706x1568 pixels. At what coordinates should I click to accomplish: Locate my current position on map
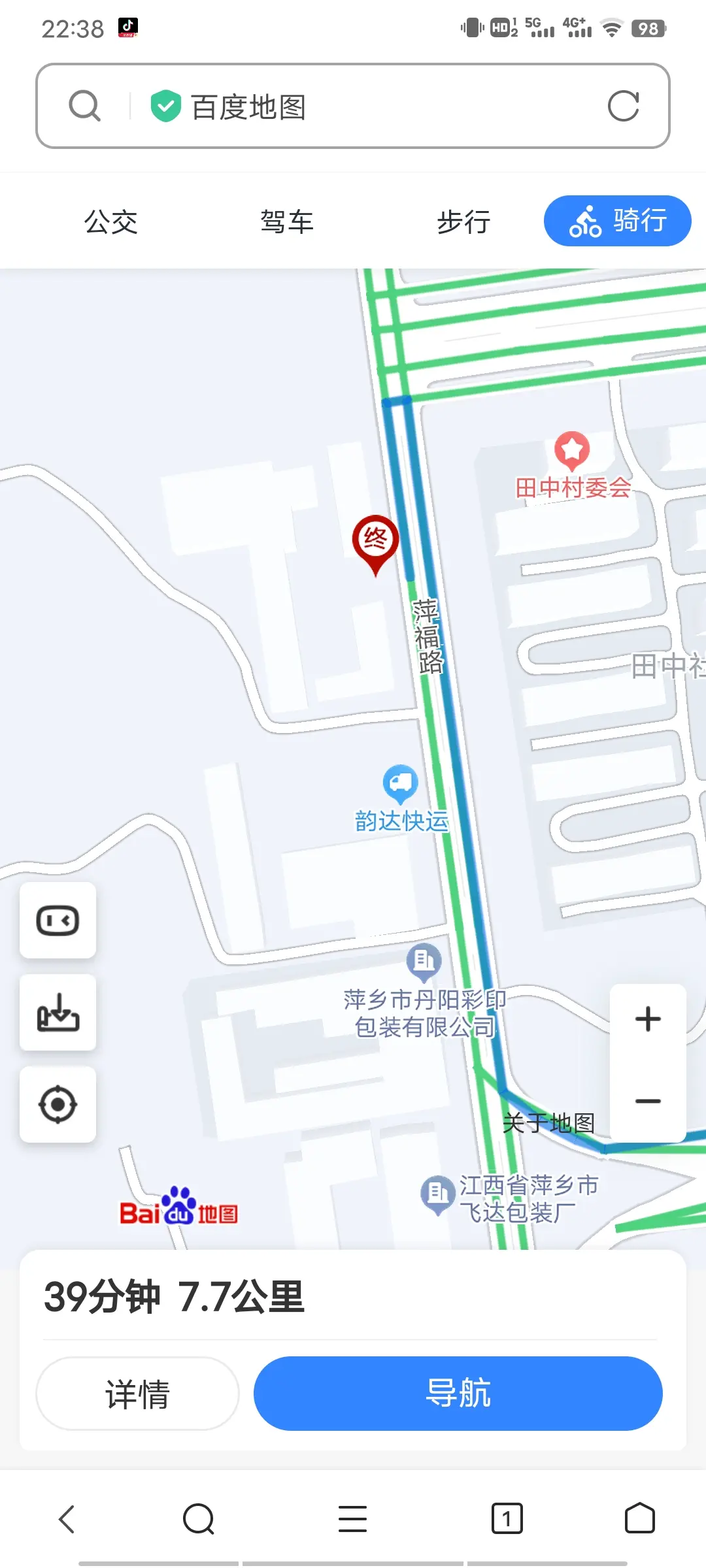coord(58,1105)
